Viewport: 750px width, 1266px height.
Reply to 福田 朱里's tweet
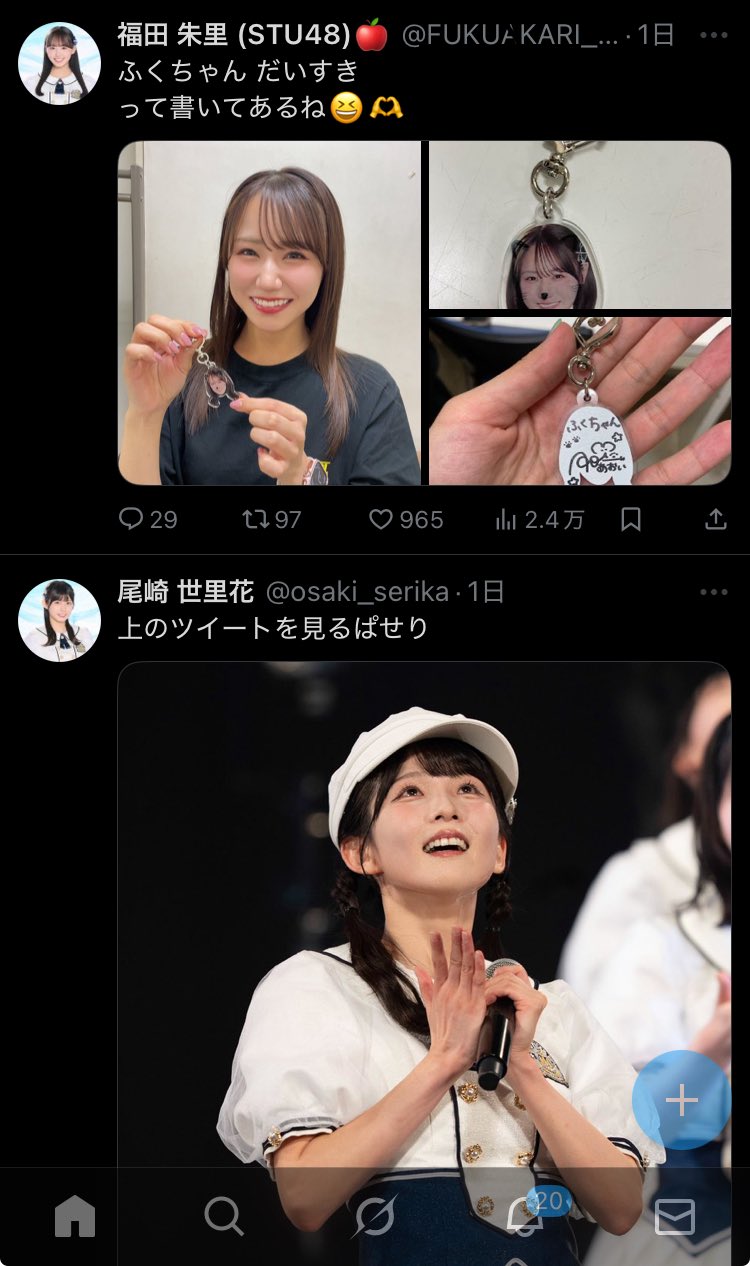[x=148, y=519]
